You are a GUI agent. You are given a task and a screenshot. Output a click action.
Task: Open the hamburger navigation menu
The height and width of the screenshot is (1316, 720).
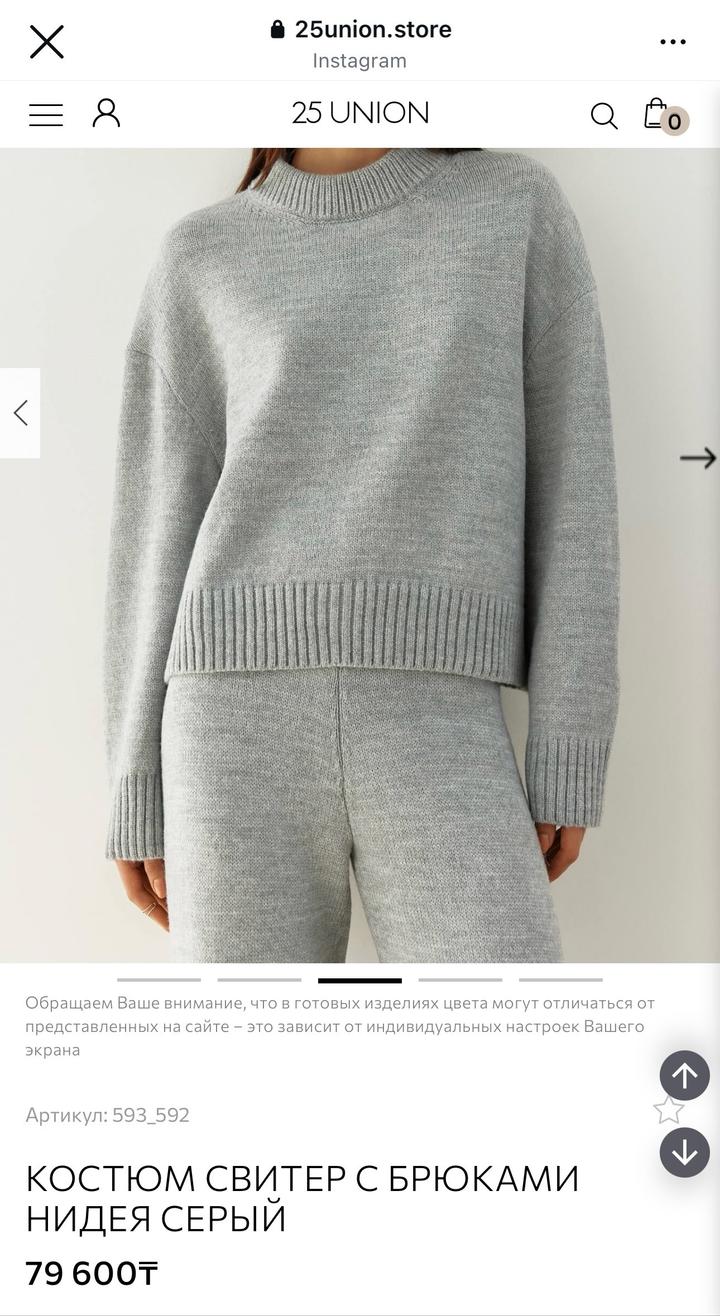pos(46,115)
